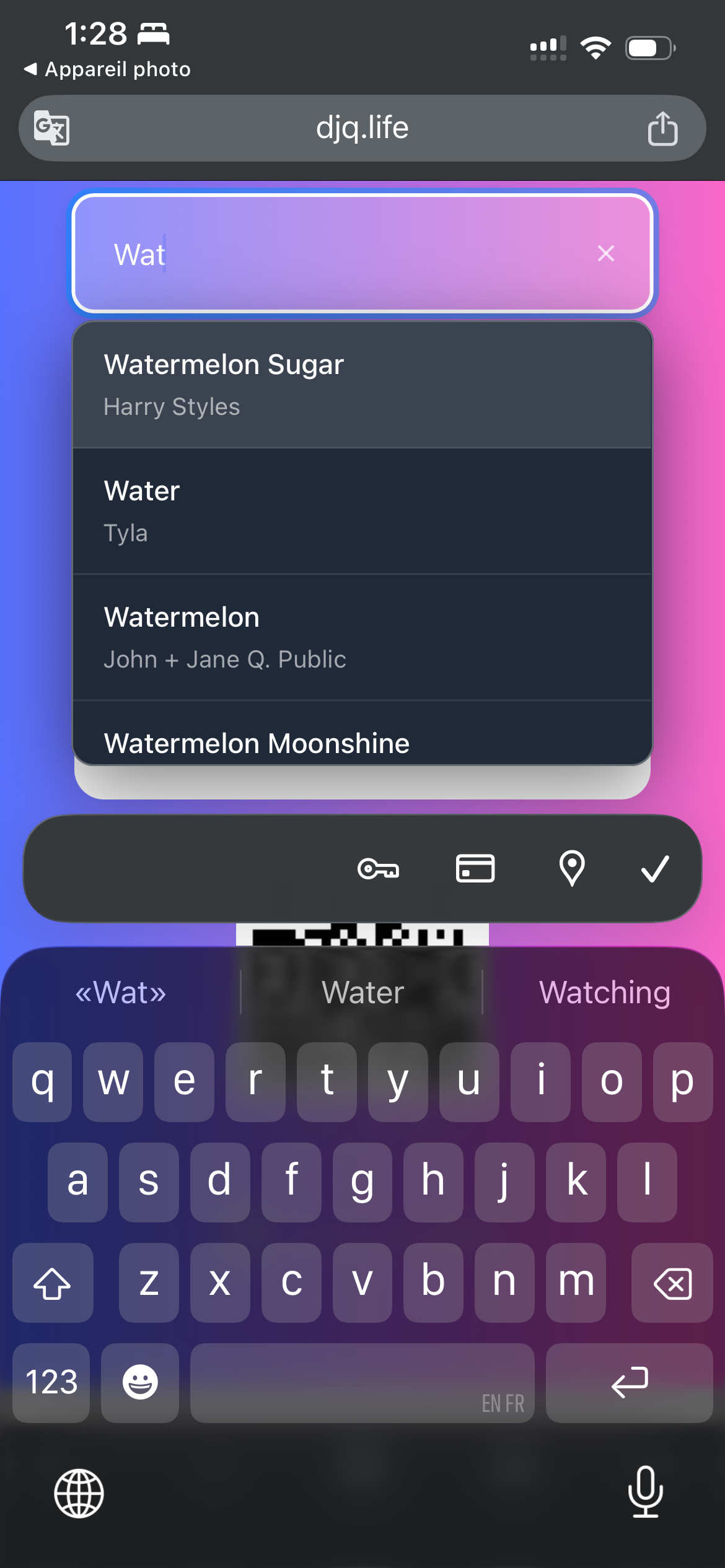Share the djq.life page
725x1568 pixels.
pyautogui.click(x=662, y=128)
